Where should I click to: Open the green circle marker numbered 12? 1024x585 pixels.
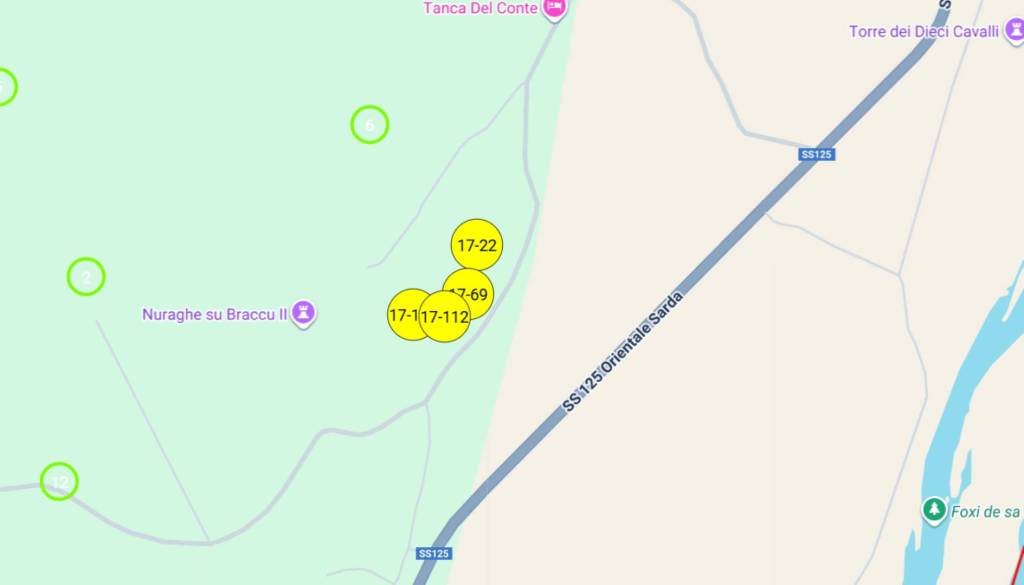(x=59, y=482)
